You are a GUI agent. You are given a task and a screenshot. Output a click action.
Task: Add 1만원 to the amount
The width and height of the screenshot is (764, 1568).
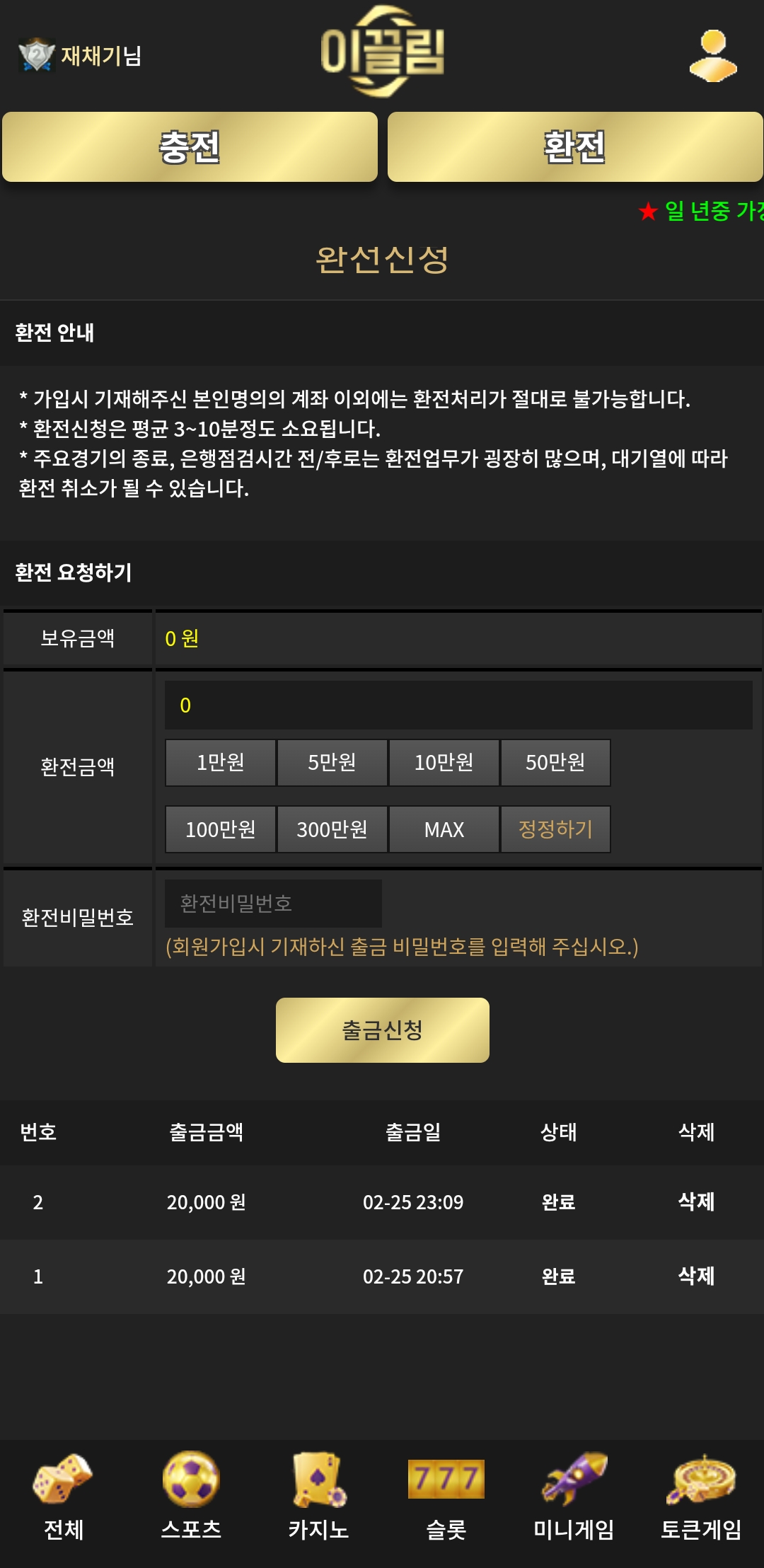pyautogui.click(x=220, y=763)
